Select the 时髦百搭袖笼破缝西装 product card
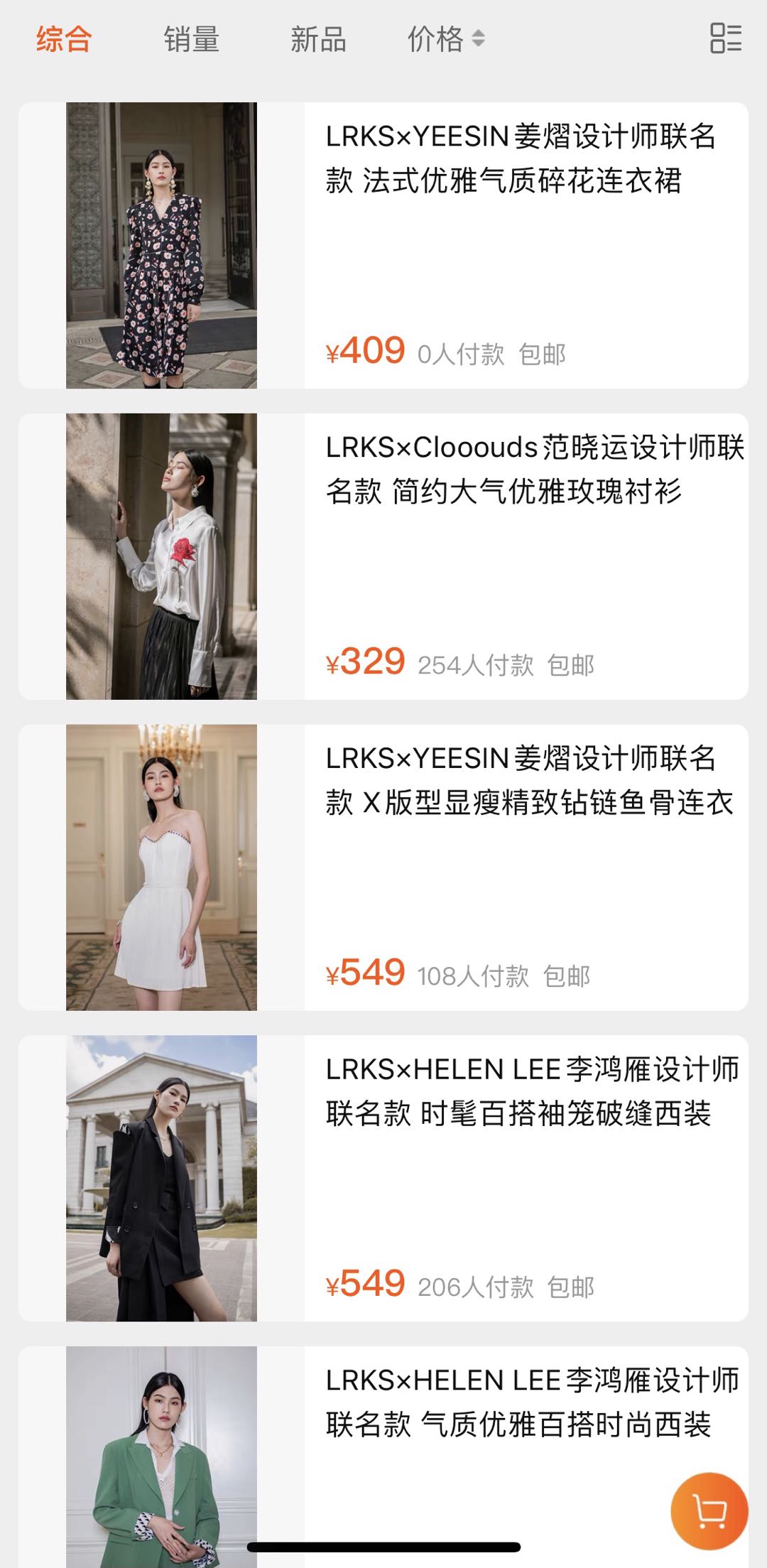 pyautogui.click(x=383, y=1179)
